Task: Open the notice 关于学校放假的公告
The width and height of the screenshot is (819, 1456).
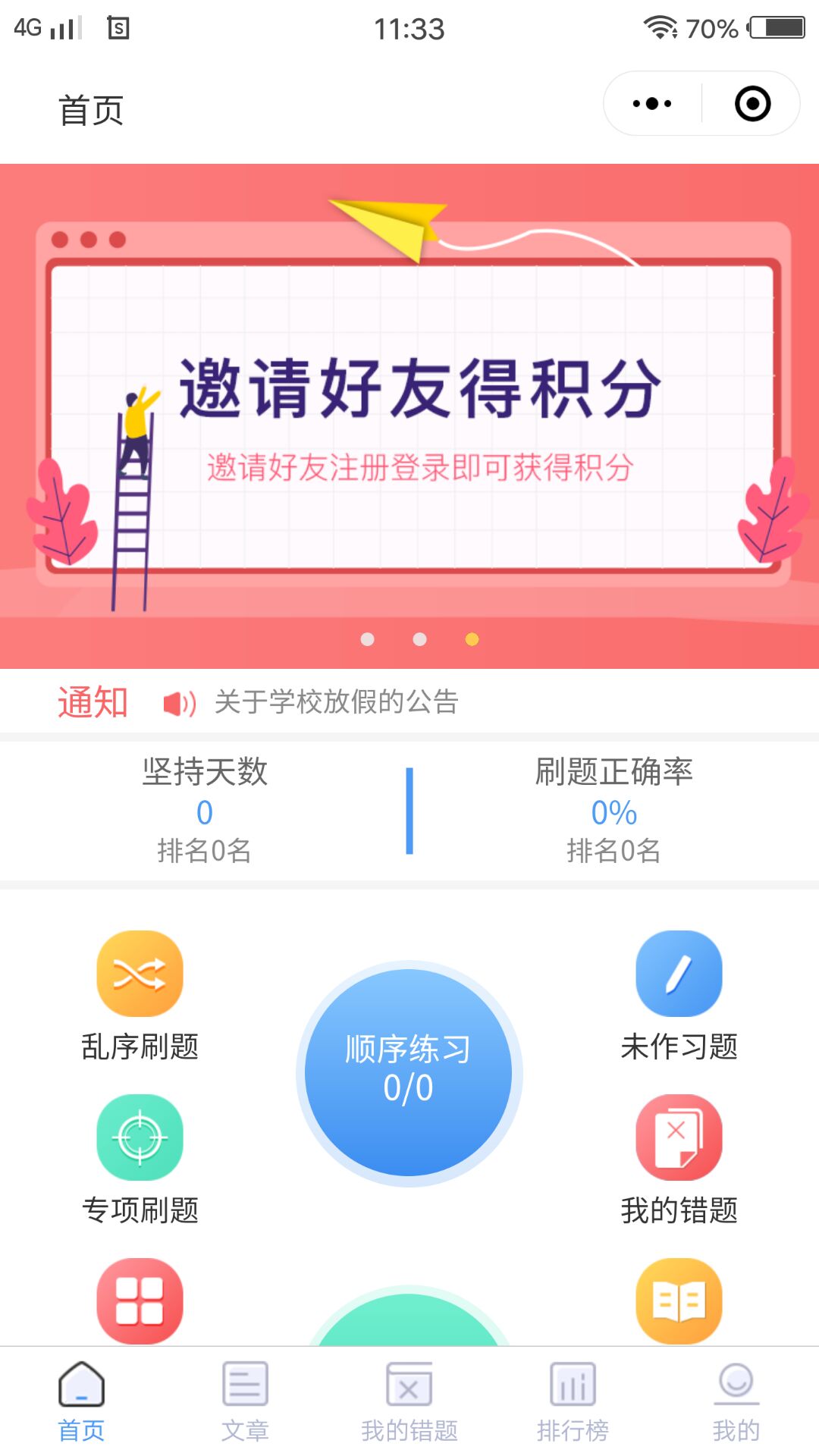Action: point(337,702)
